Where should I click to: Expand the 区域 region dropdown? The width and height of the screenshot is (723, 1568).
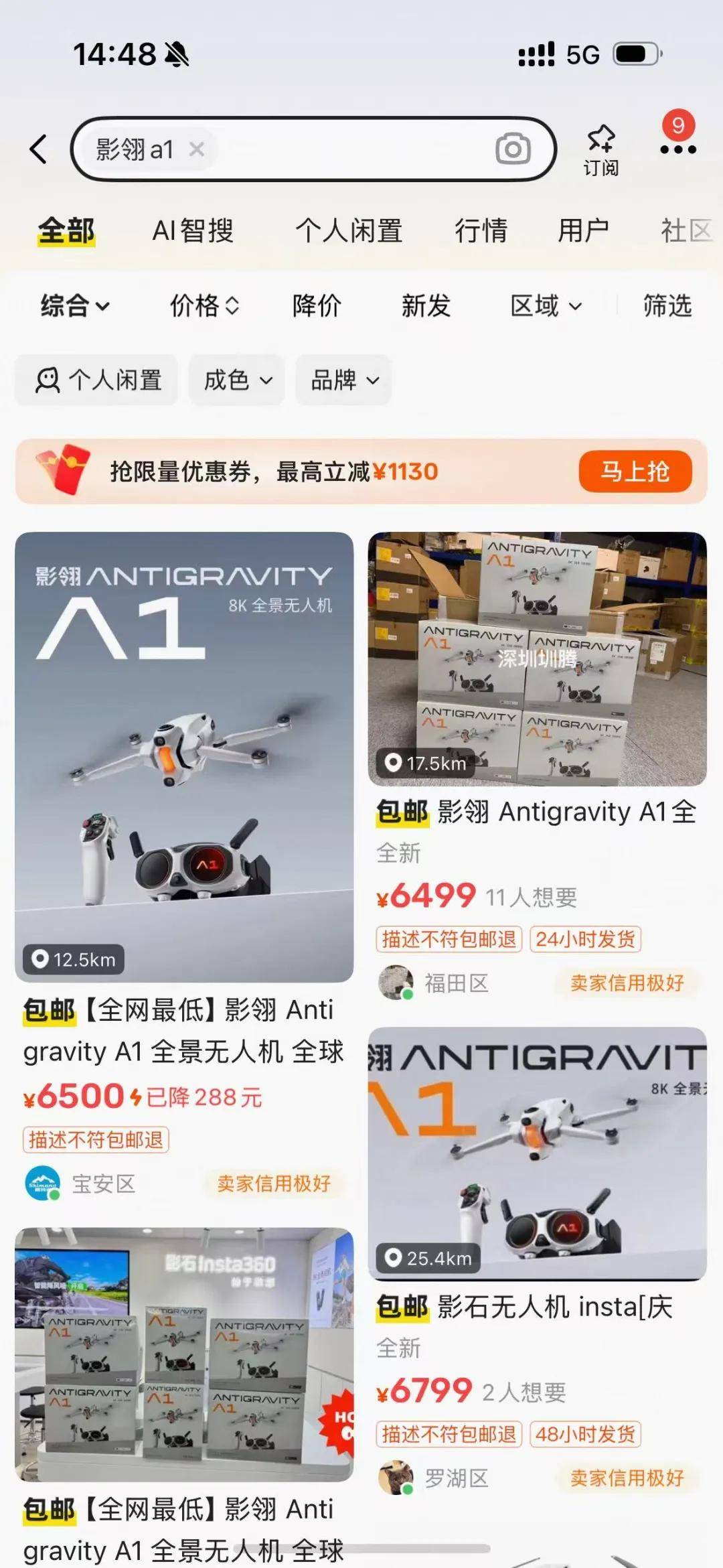click(x=546, y=306)
